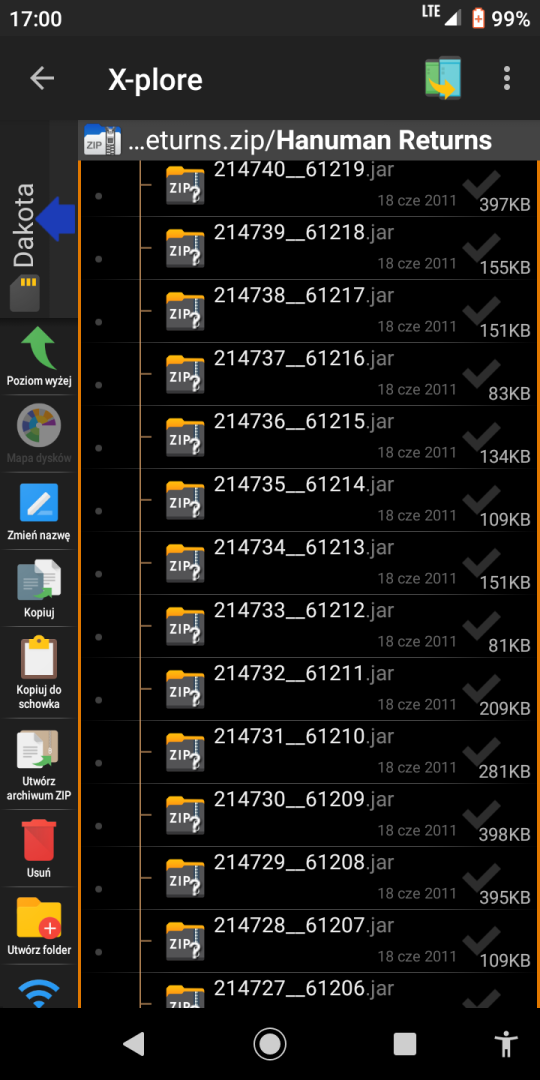The image size is (540, 1080).
Task: Toggle the checkmark on 214735__61214.jar
Action: (481, 502)
